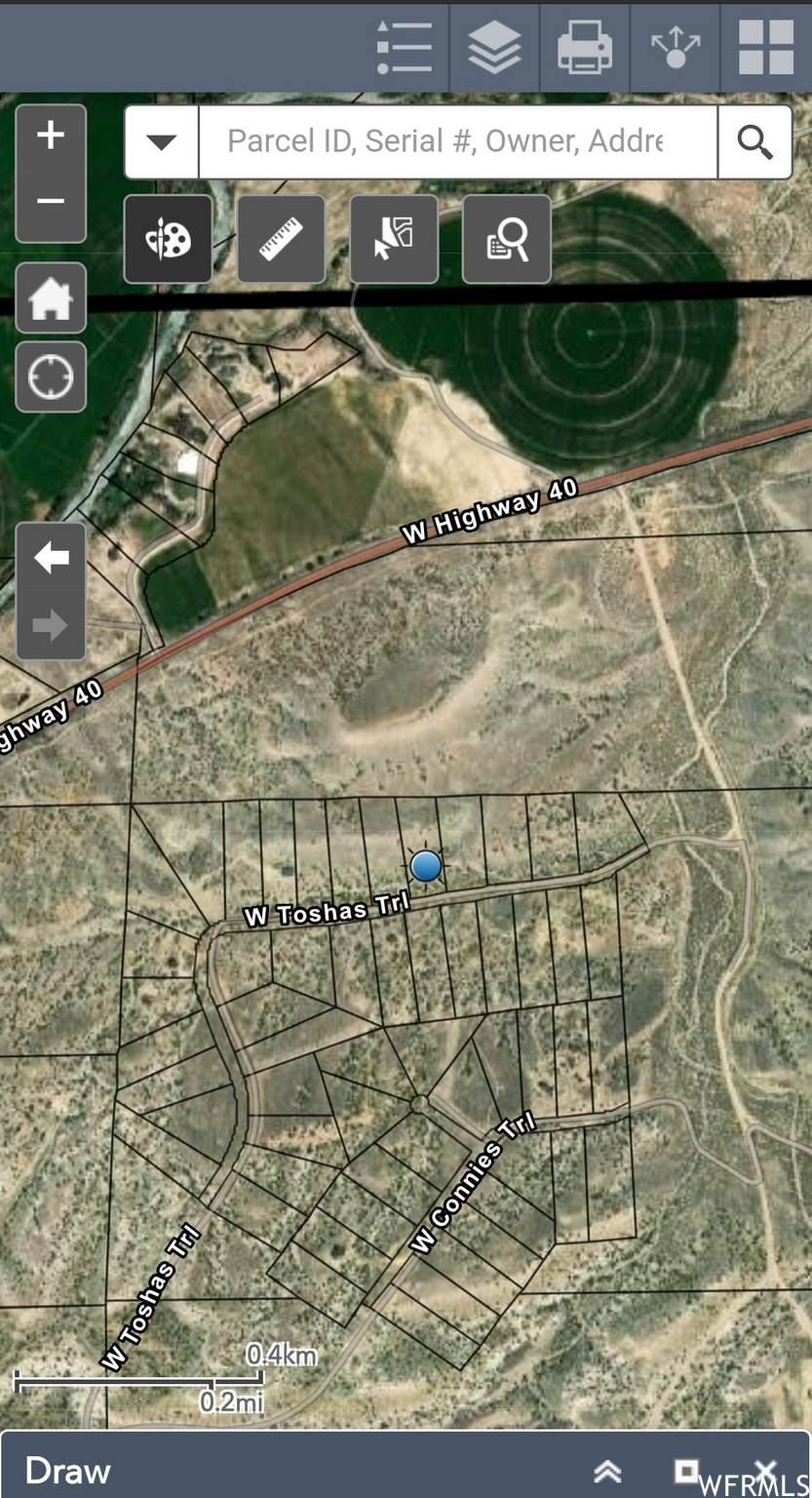Zoom out of the map
The height and width of the screenshot is (1498, 812).
click(51, 202)
